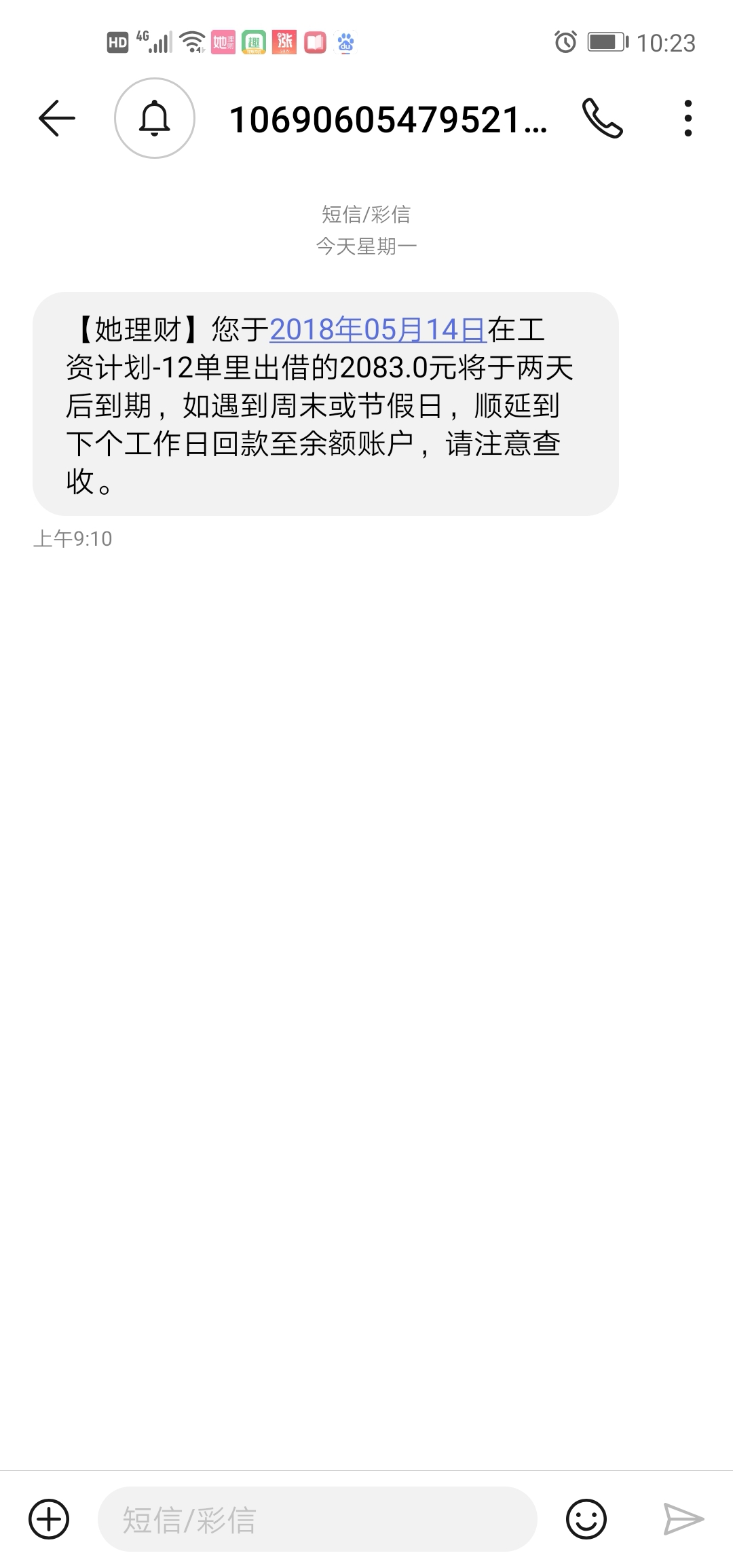
Task: Go back using the back arrow
Action: (56, 118)
